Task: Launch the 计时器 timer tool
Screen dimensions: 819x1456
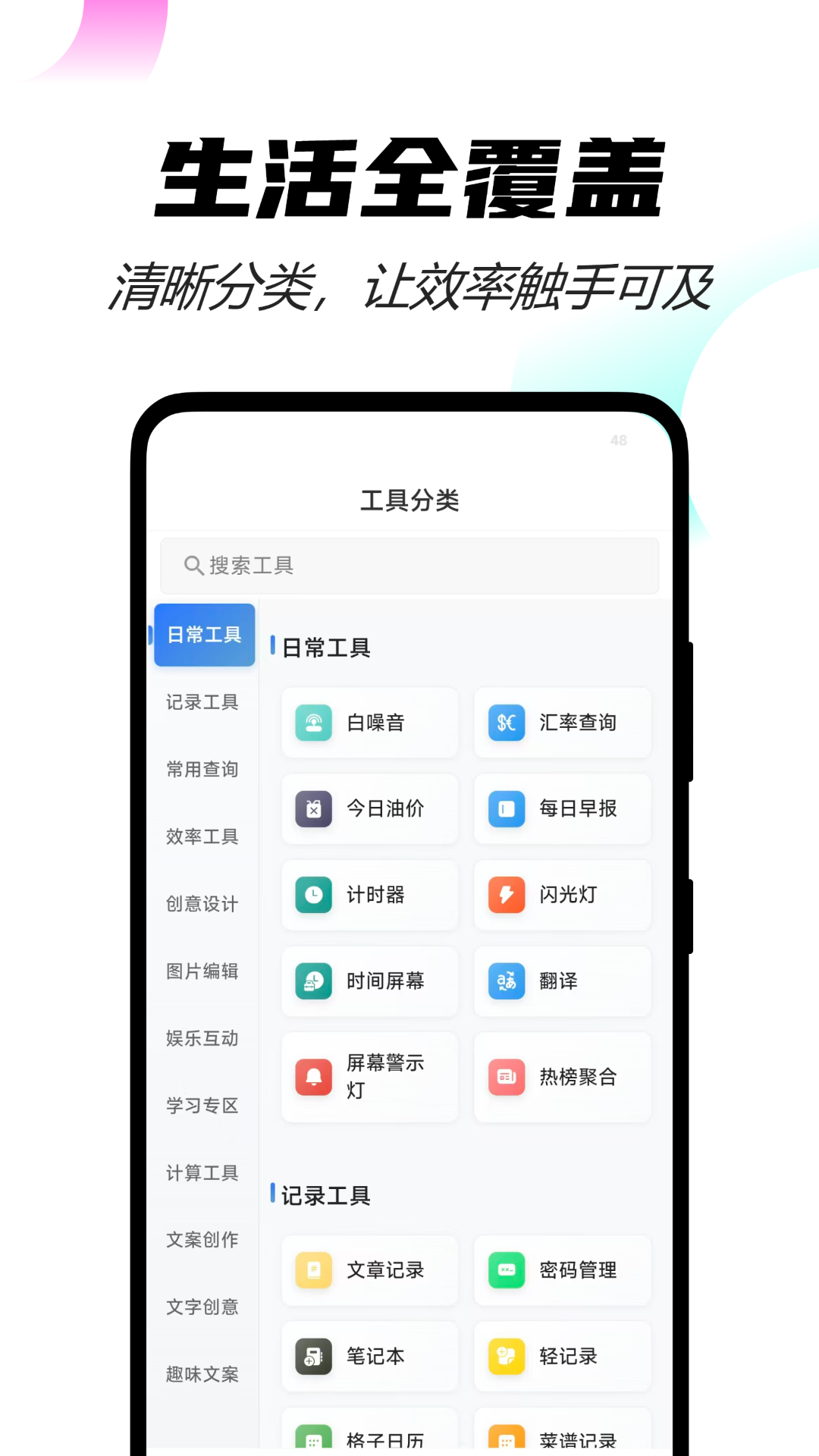Action: [369, 895]
